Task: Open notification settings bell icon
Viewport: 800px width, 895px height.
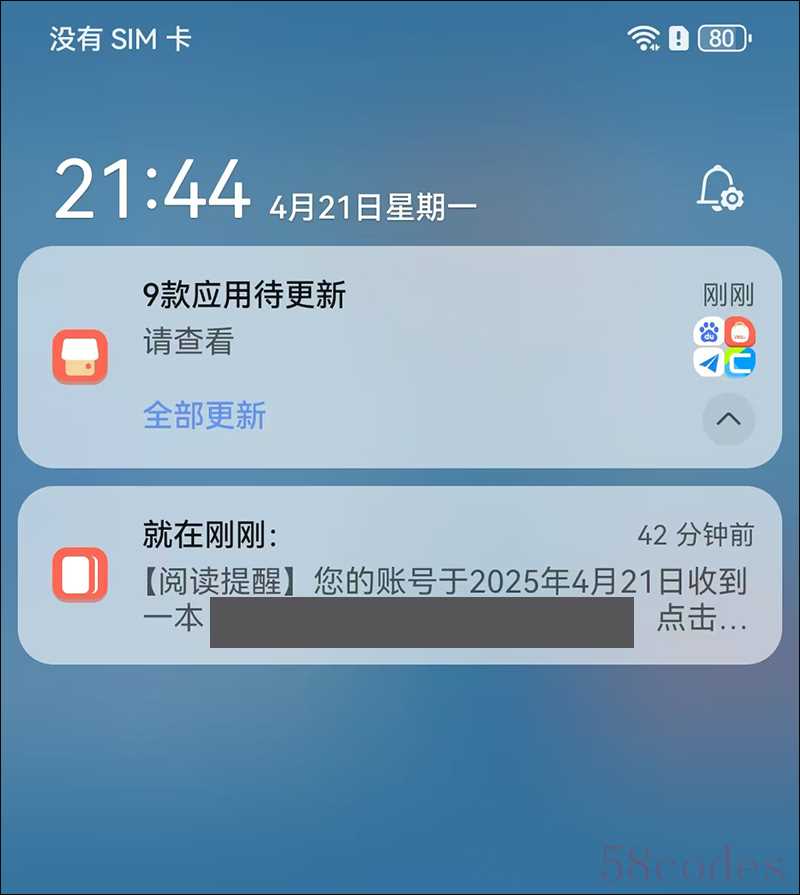Action: [x=720, y=189]
